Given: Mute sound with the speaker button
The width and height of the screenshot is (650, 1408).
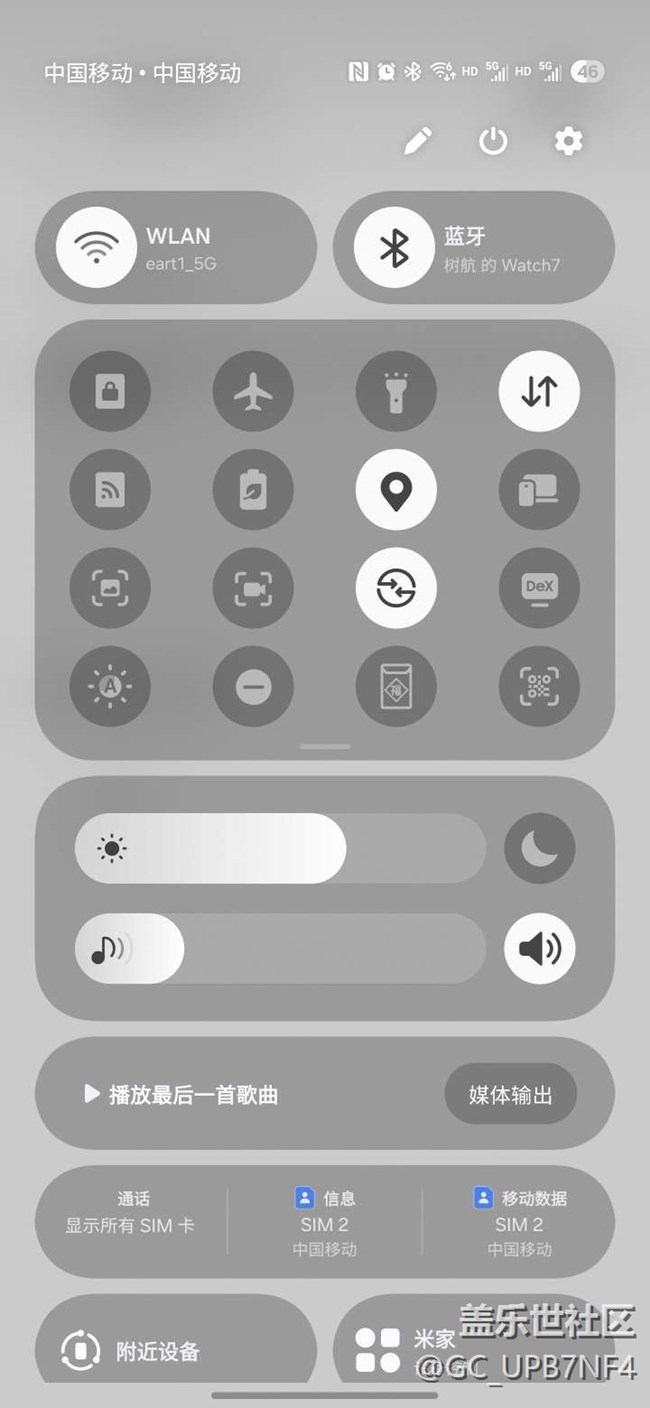Looking at the screenshot, I should click(x=539, y=948).
